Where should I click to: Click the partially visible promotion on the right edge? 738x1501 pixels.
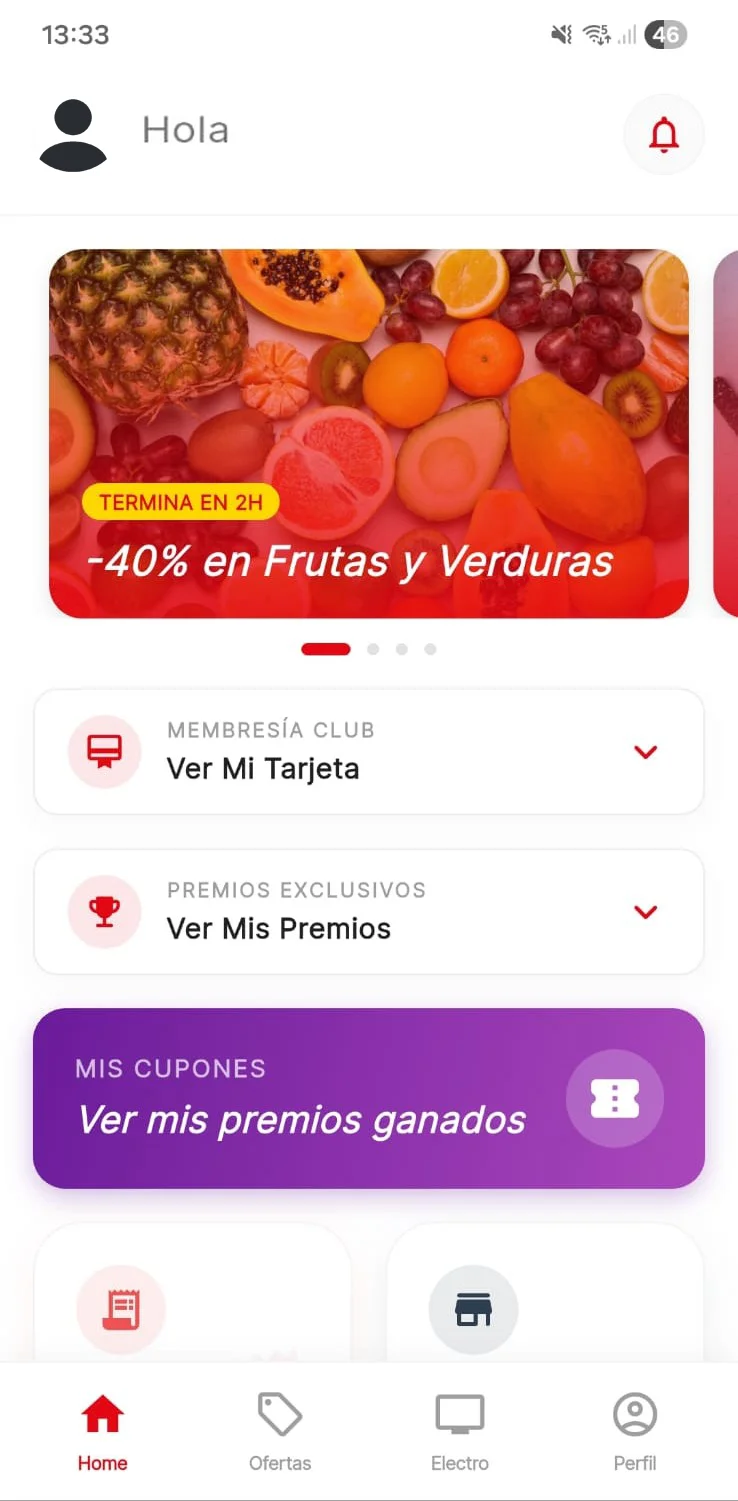[729, 432]
